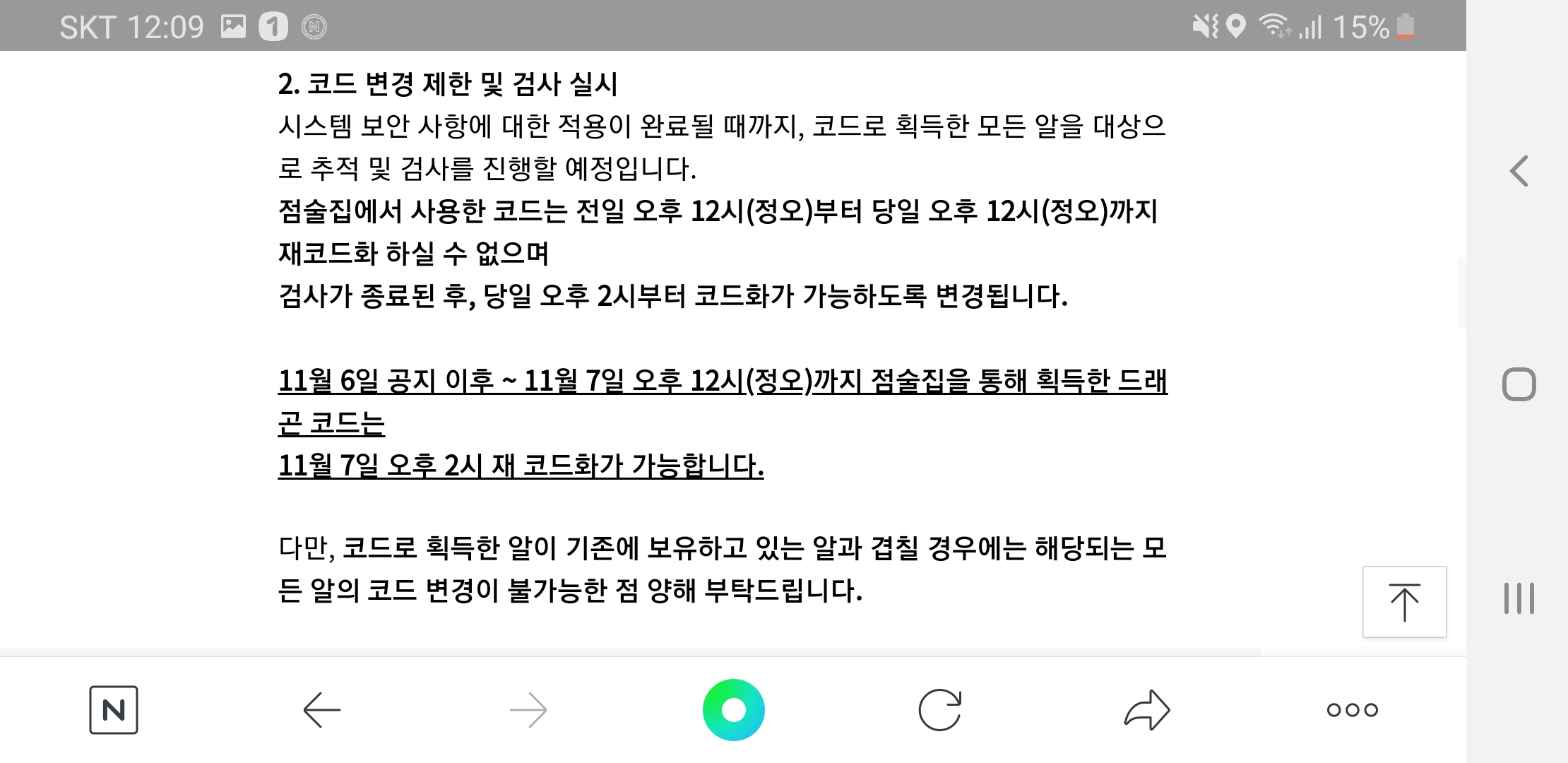Open system recent apps

[x=1519, y=598]
